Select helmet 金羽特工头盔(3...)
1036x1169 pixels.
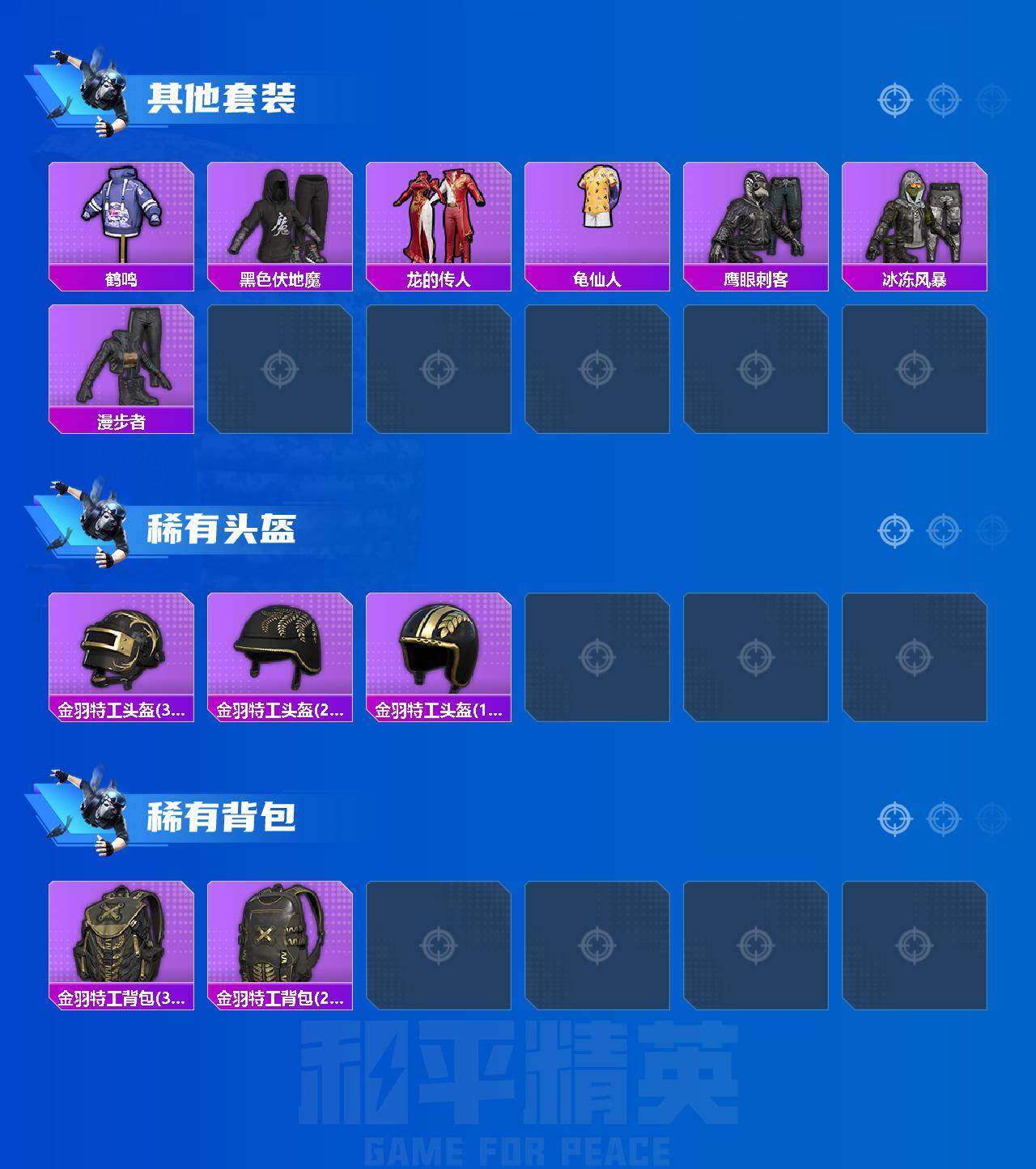click(x=121, y=652)
